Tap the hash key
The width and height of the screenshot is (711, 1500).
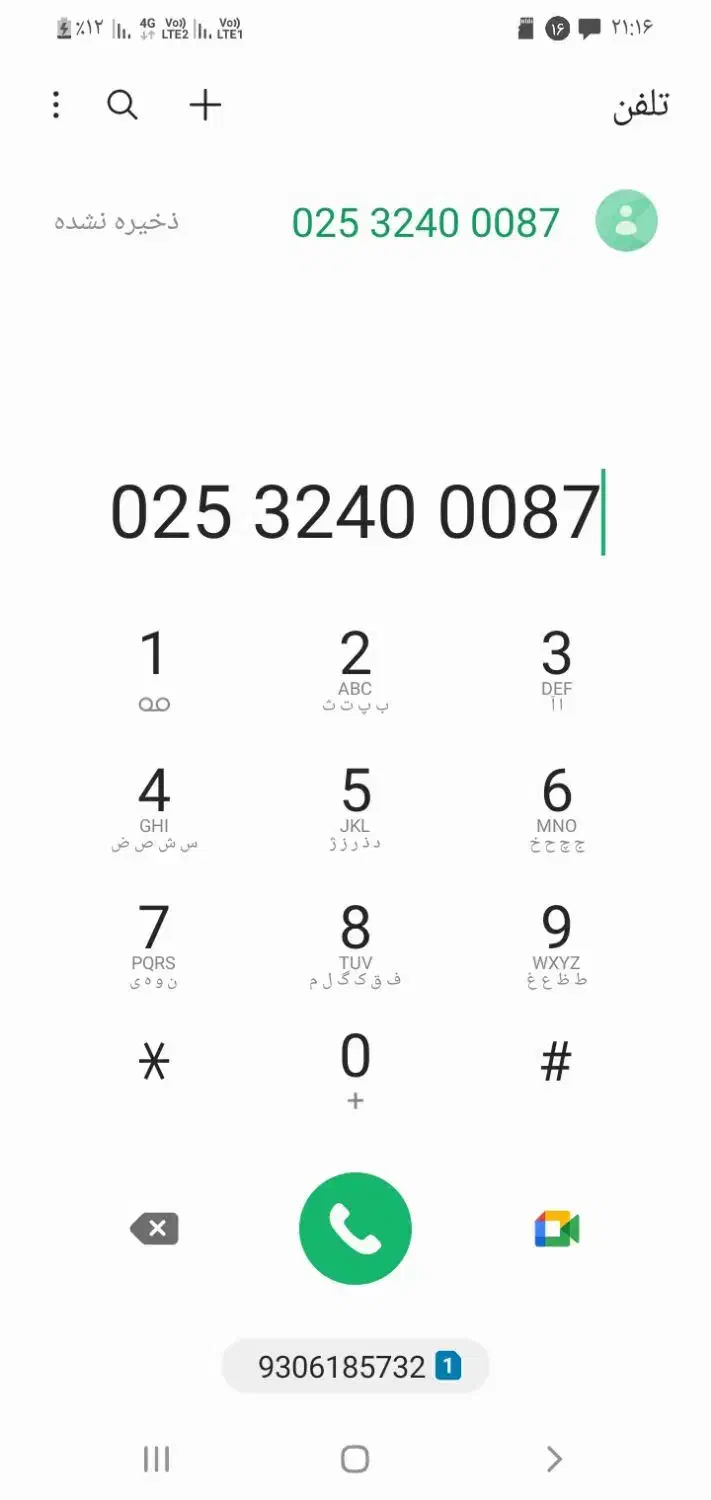click(x=556, y=1063)
